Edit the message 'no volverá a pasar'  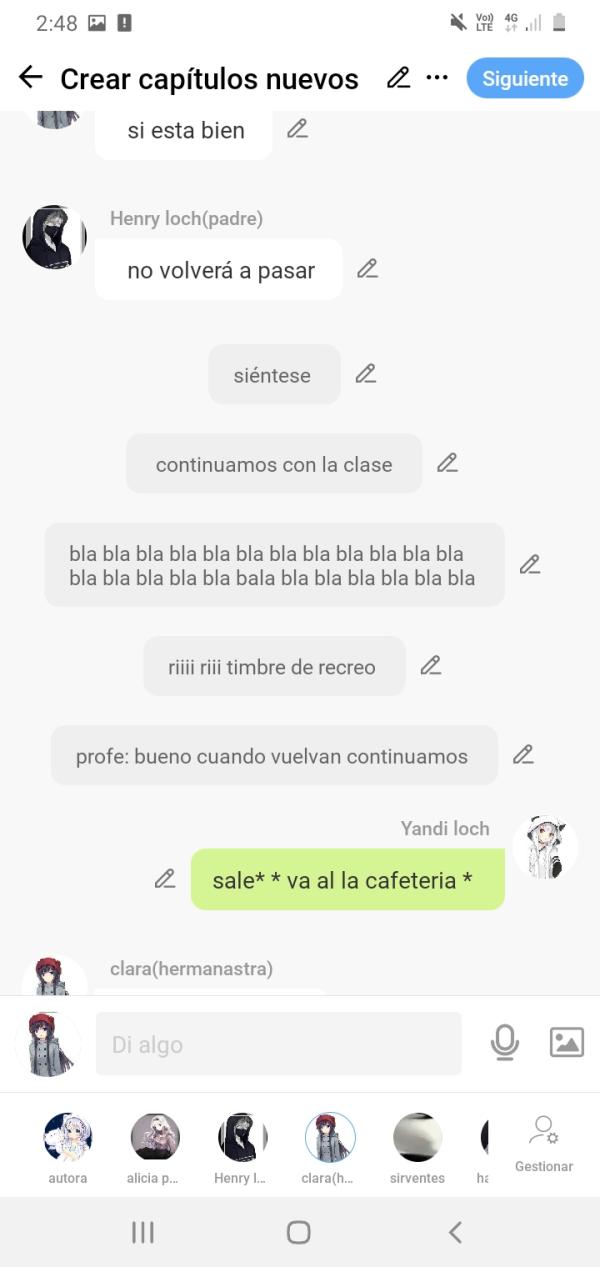tap(367, 269)
